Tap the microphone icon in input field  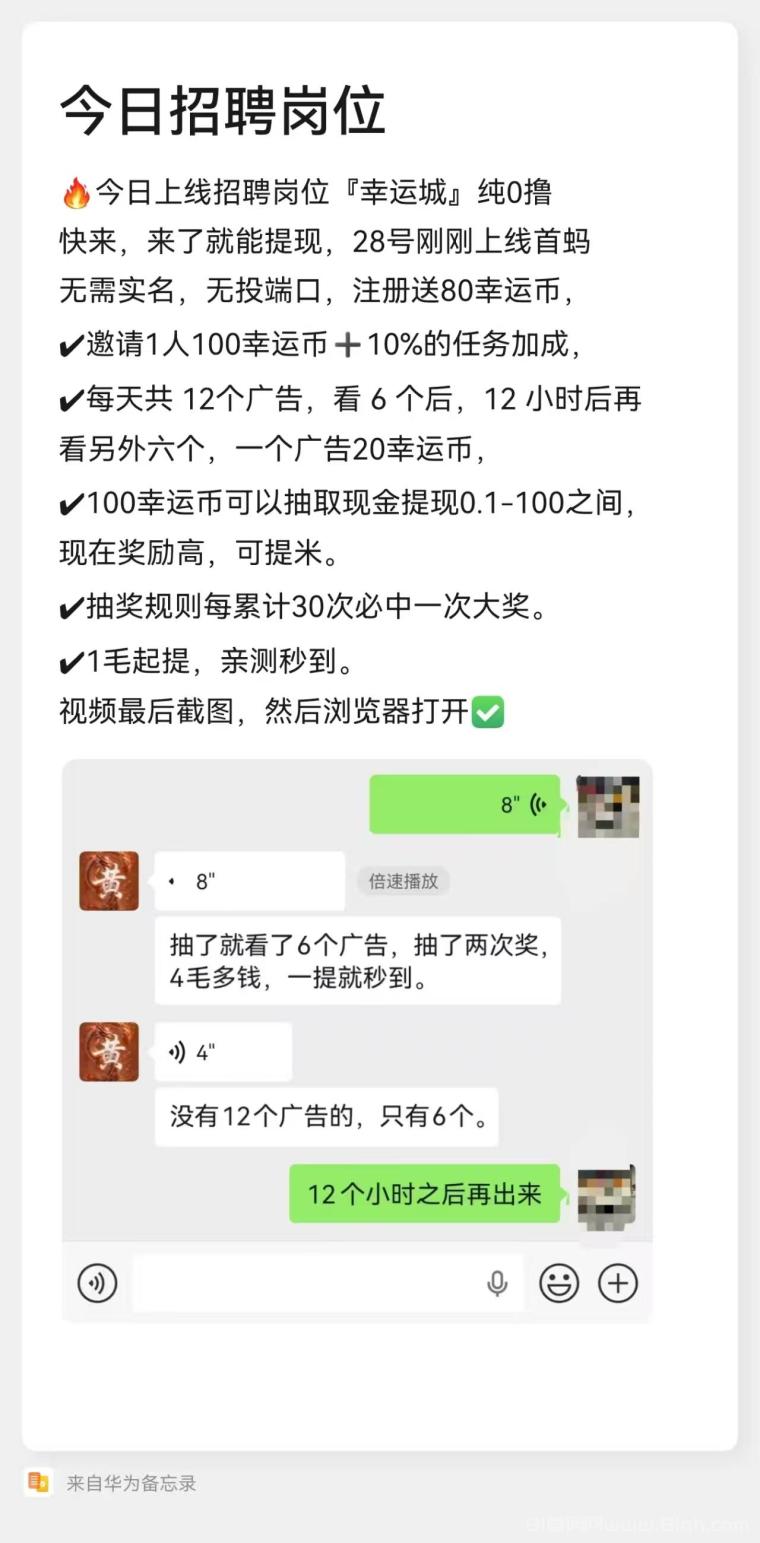pos(498,1283)
